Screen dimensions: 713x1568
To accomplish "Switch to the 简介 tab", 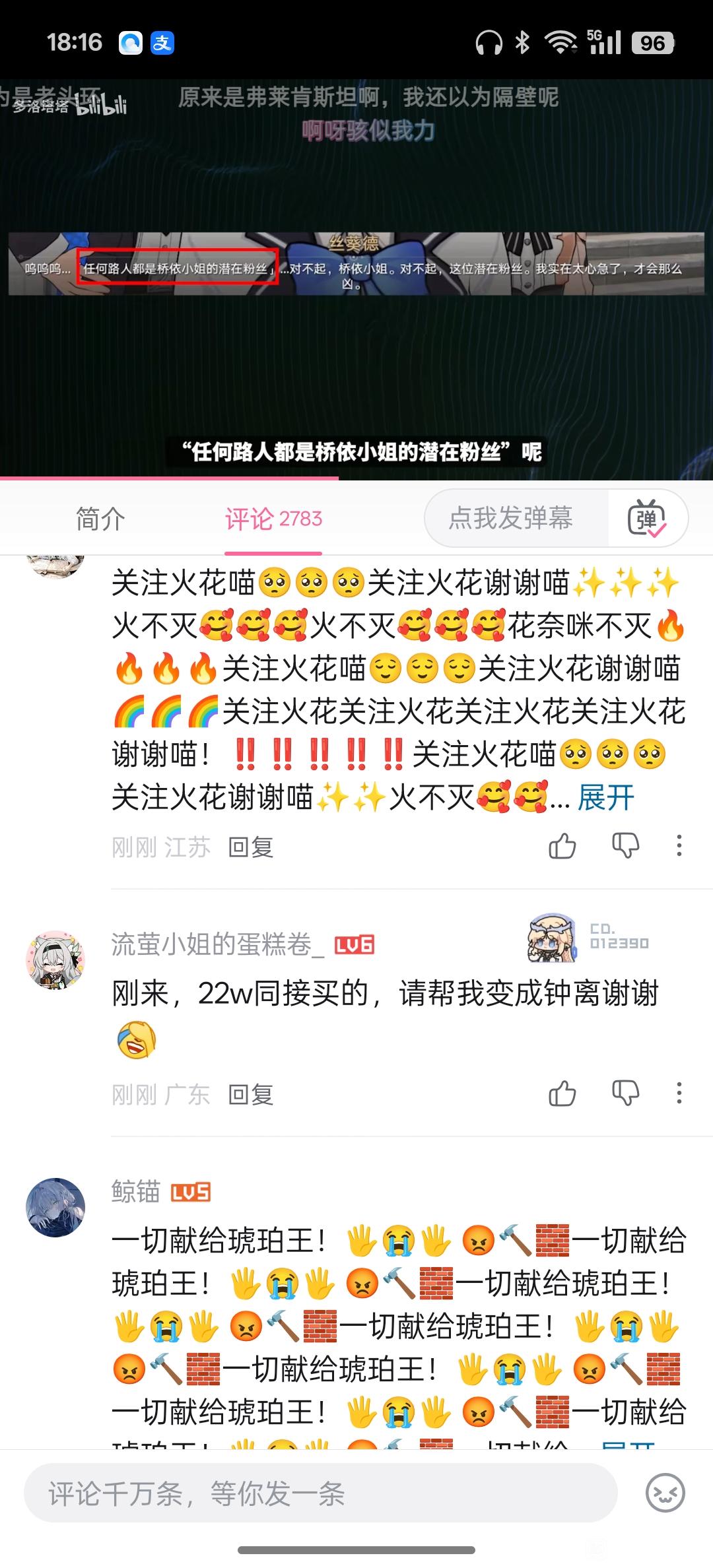I will 100,519.
